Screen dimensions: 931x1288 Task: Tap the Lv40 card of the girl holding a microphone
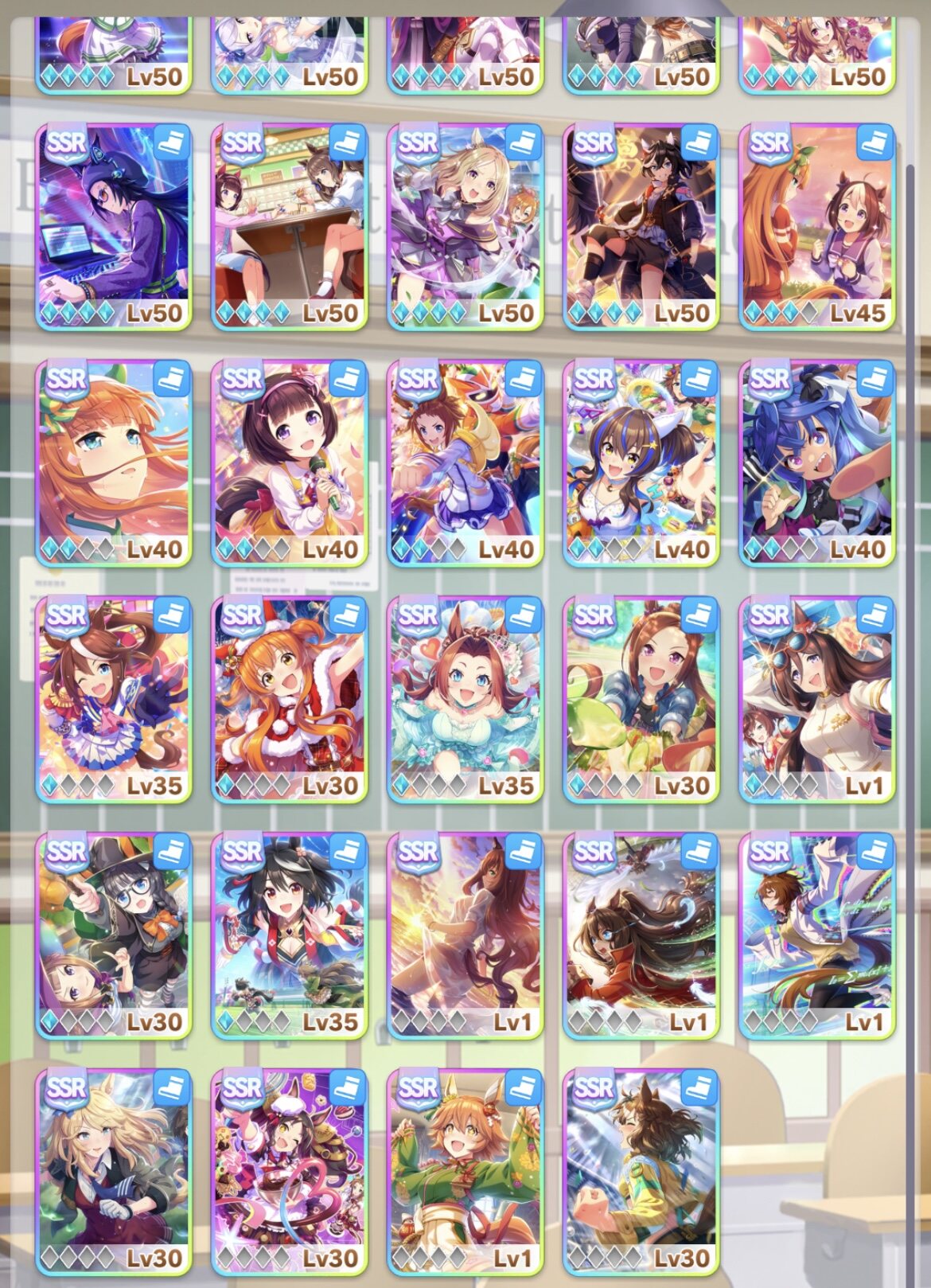click(290, 463)
